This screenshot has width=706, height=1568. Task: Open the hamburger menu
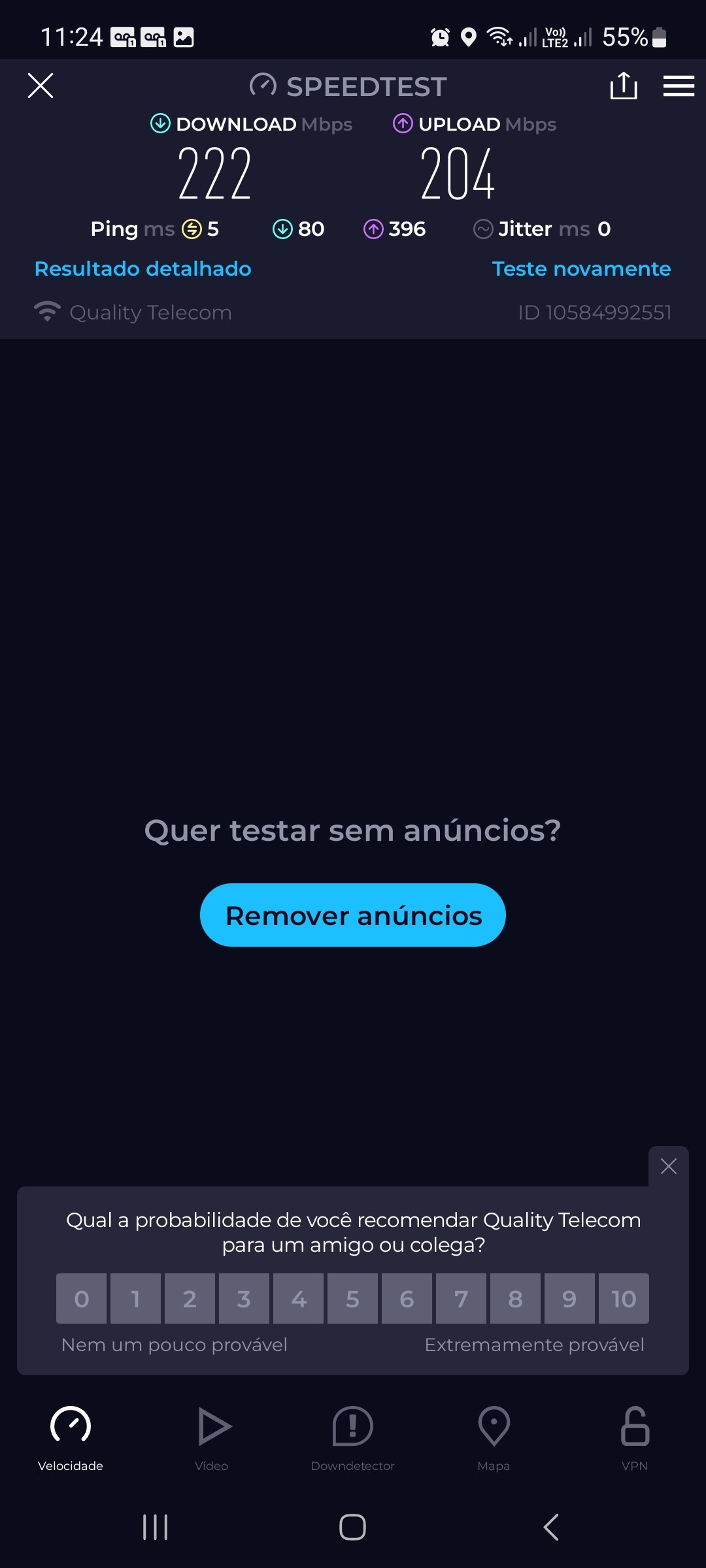679,86
